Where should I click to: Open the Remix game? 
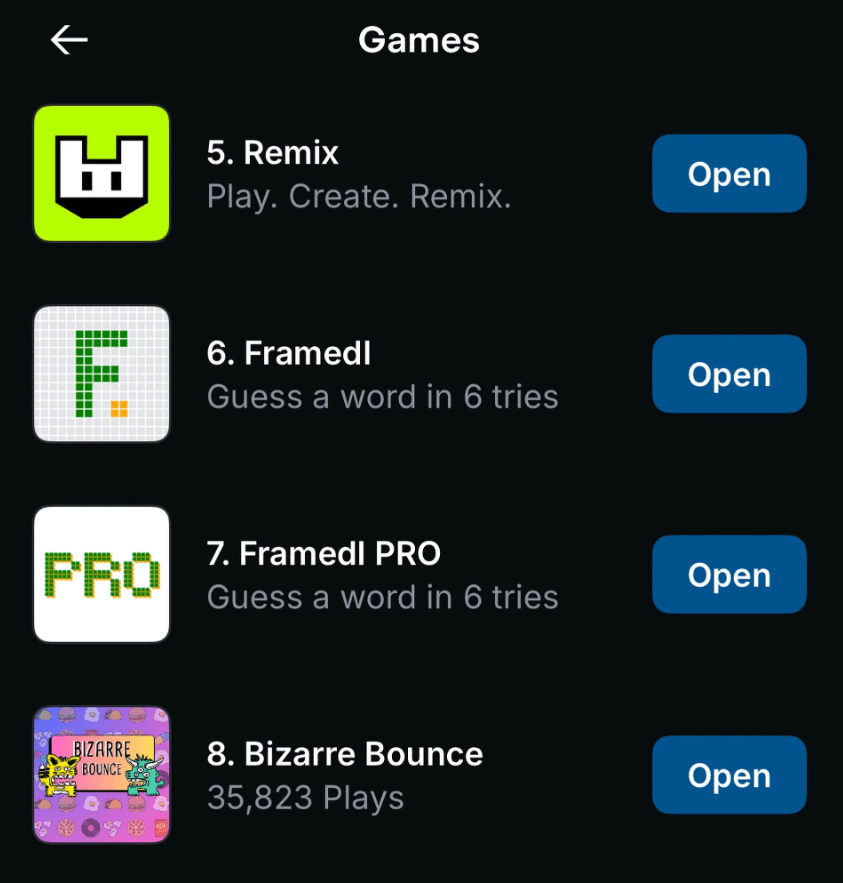tap(729, 174)
